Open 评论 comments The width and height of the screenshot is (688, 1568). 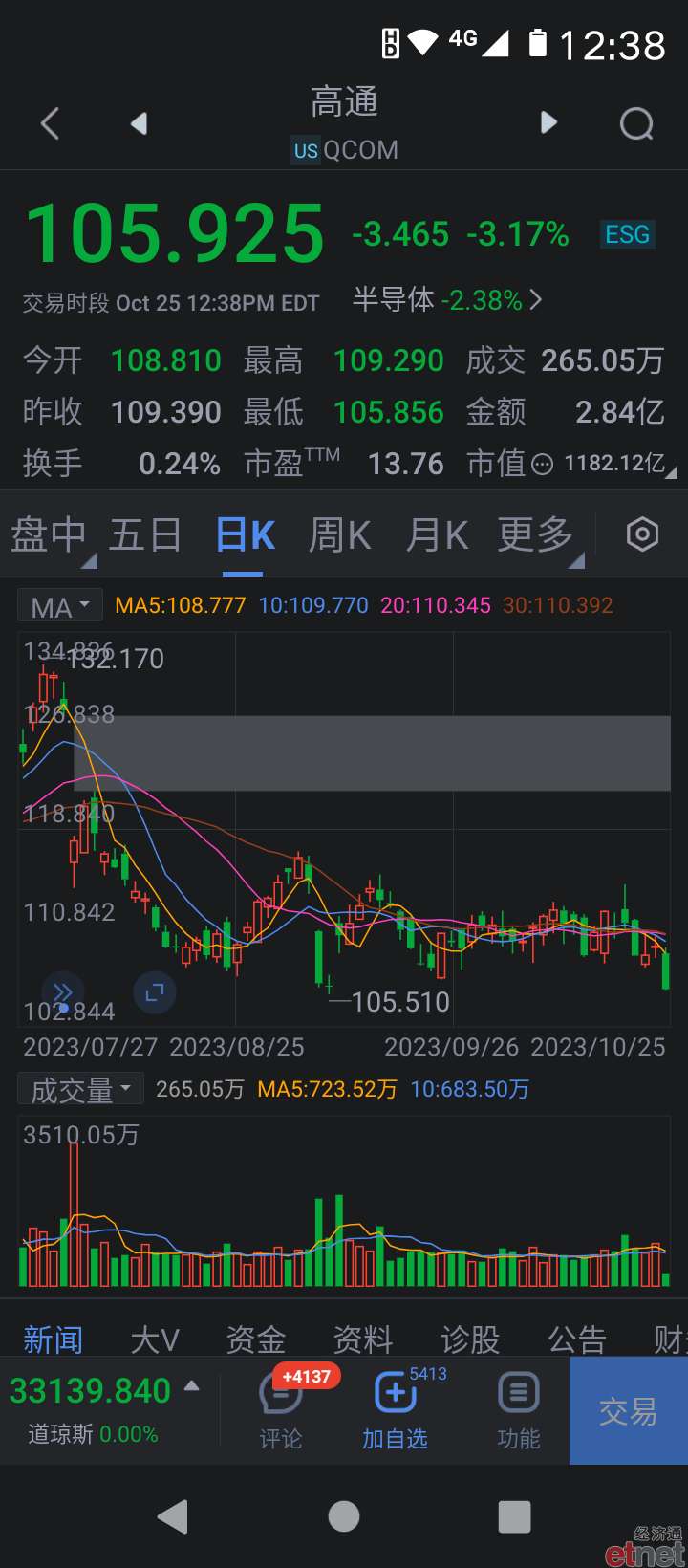coord(281,1410)
